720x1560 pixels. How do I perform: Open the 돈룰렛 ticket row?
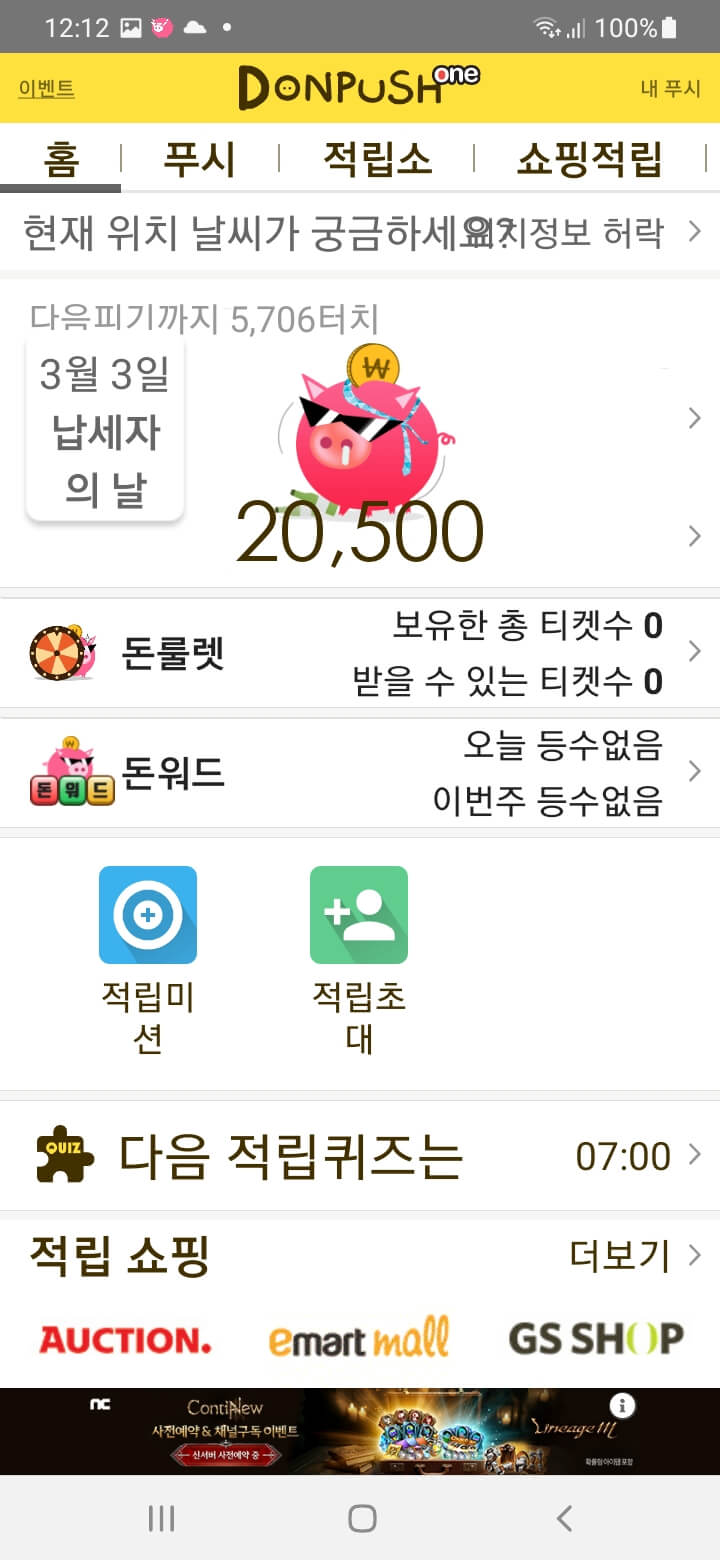360,654
